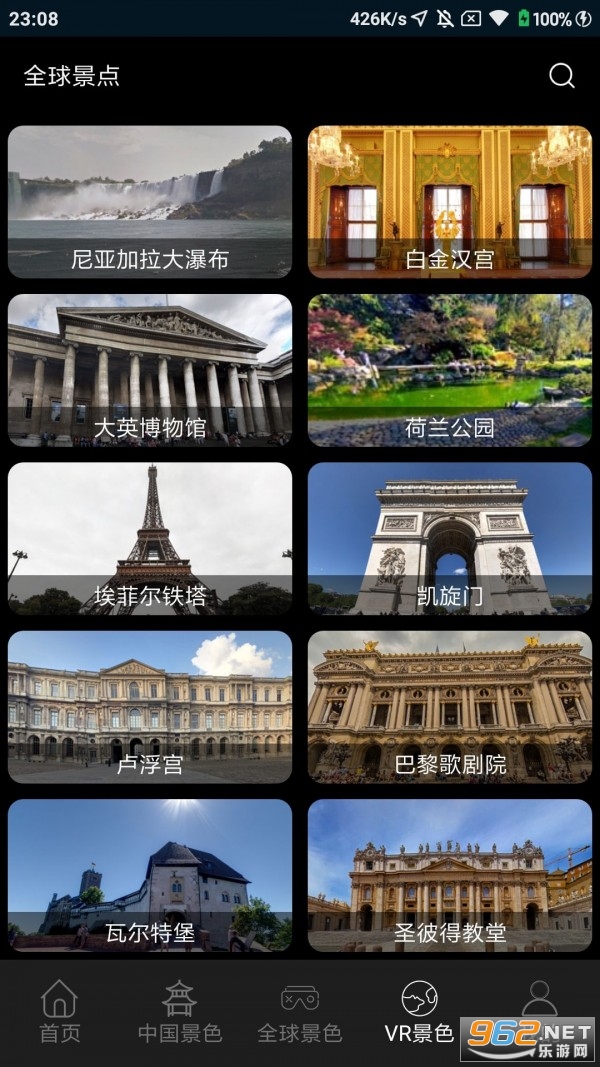View the 巴黎歌剧院 attraction
Image resolution: width=600 pixels, height=1067 pixels.
[x=450, y=707]
